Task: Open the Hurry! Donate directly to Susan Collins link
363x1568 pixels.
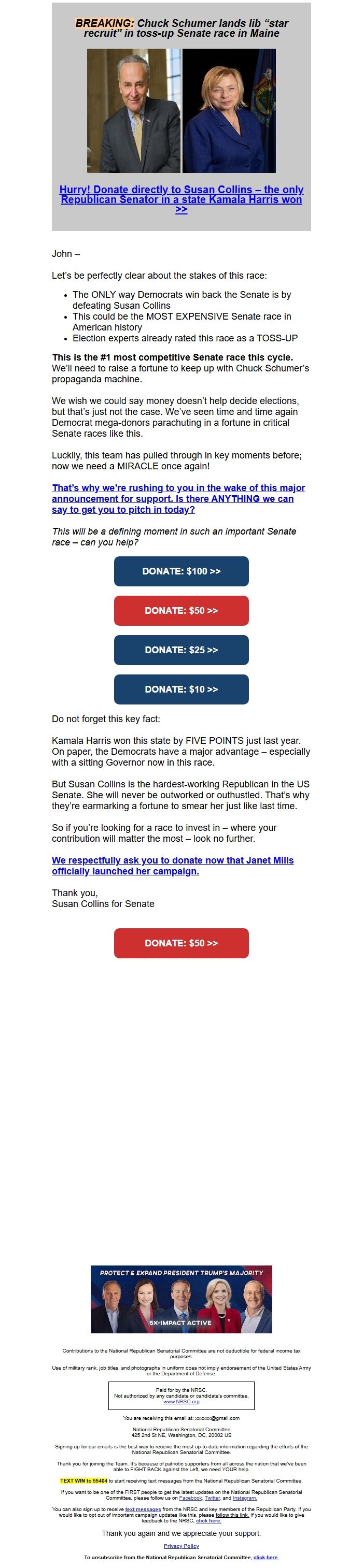Action: 181,199
